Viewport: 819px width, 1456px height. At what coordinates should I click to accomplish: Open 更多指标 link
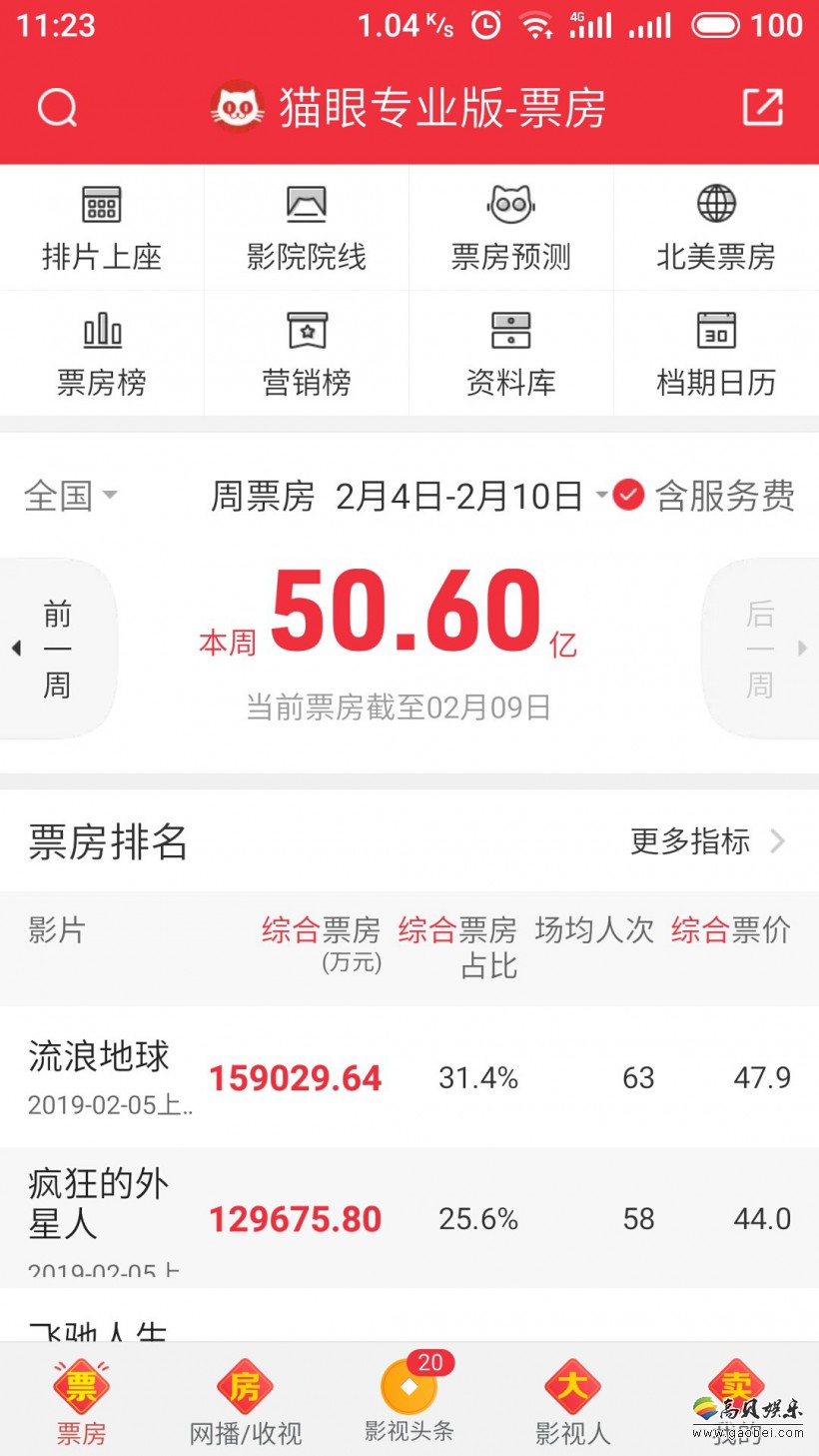(708, 841)
